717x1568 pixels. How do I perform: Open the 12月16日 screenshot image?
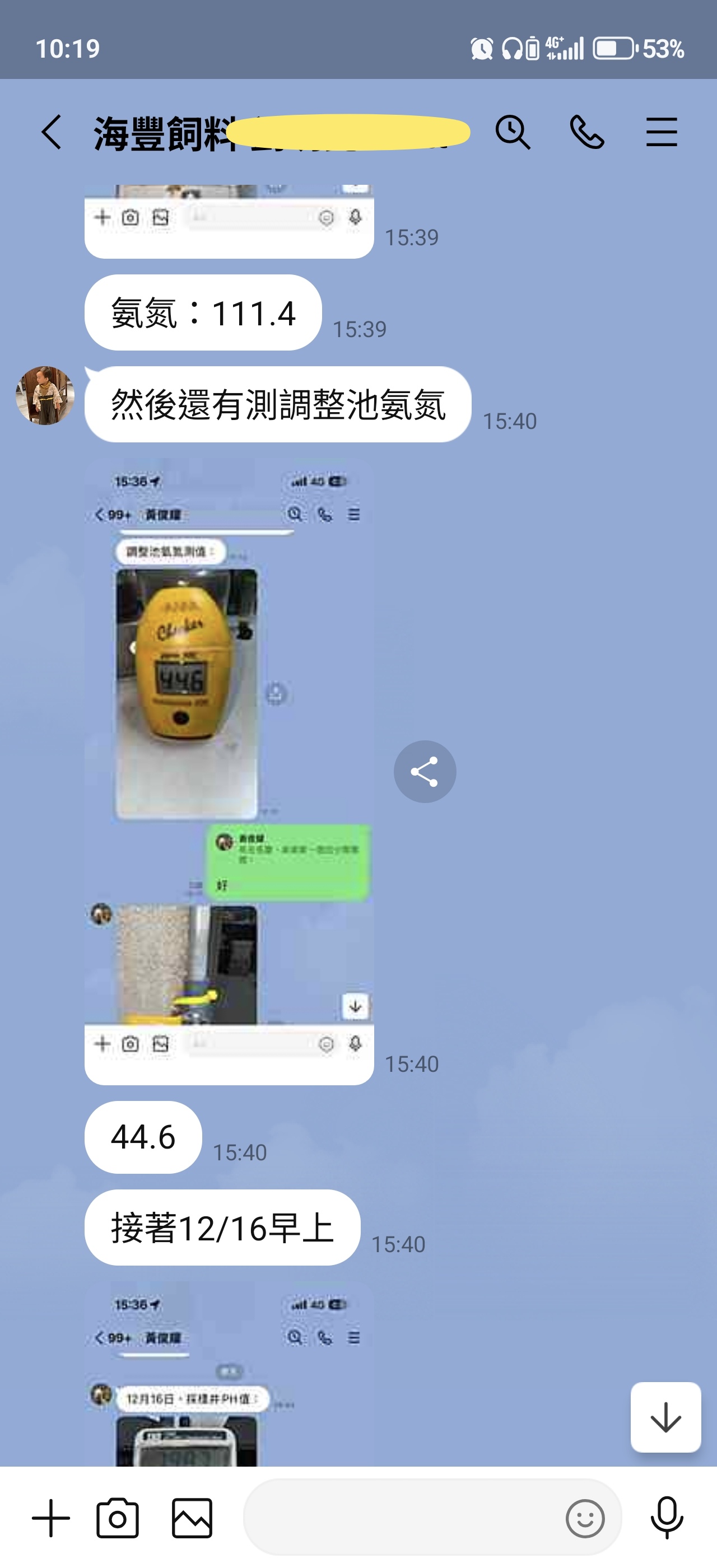pos(229,1376)
